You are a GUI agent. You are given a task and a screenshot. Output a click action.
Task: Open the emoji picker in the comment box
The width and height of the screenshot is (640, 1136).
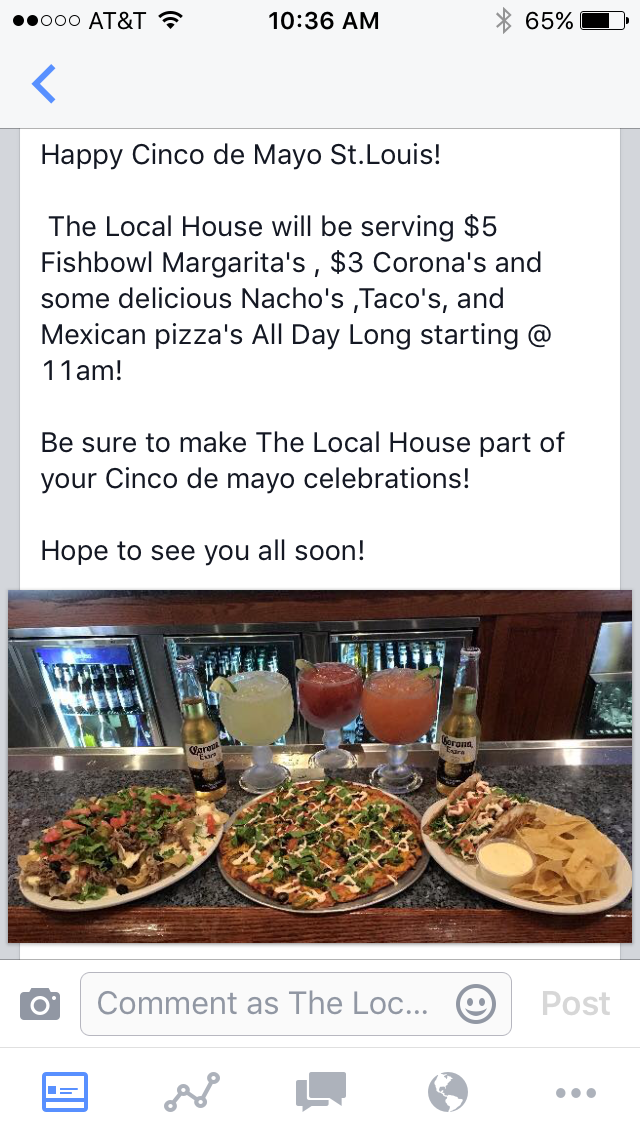[x=476, y=1003]
